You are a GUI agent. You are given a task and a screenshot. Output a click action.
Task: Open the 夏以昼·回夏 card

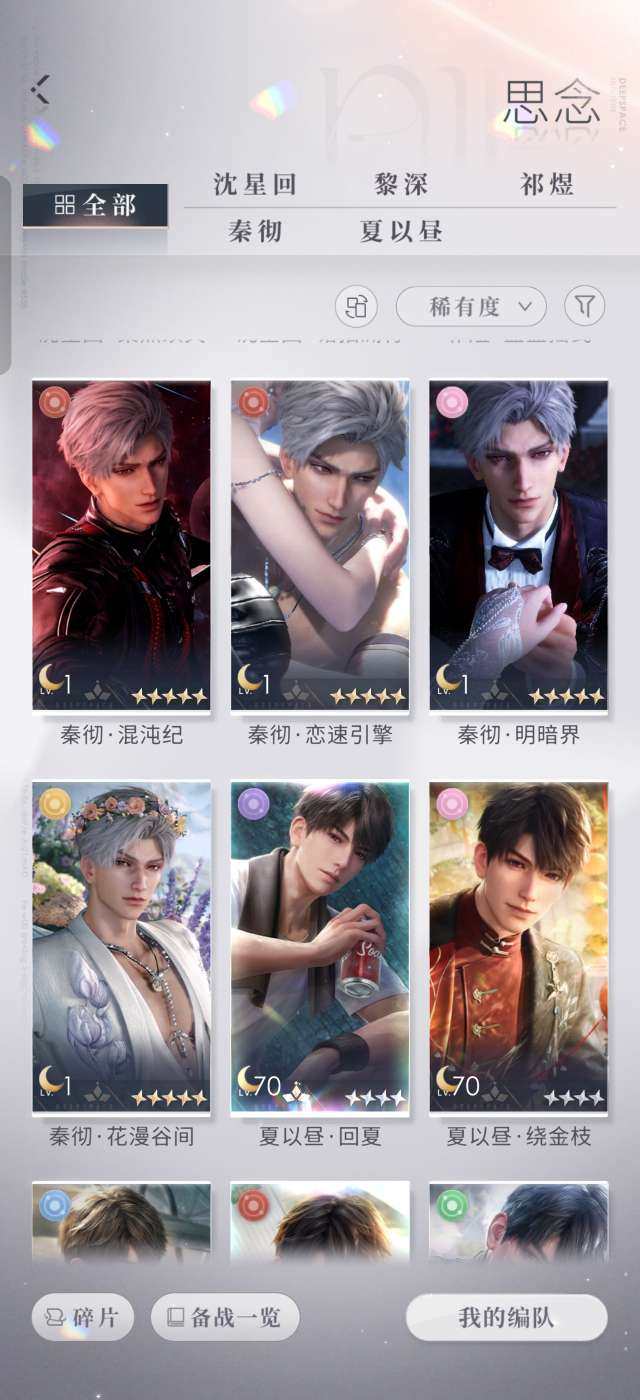[320, 945]
